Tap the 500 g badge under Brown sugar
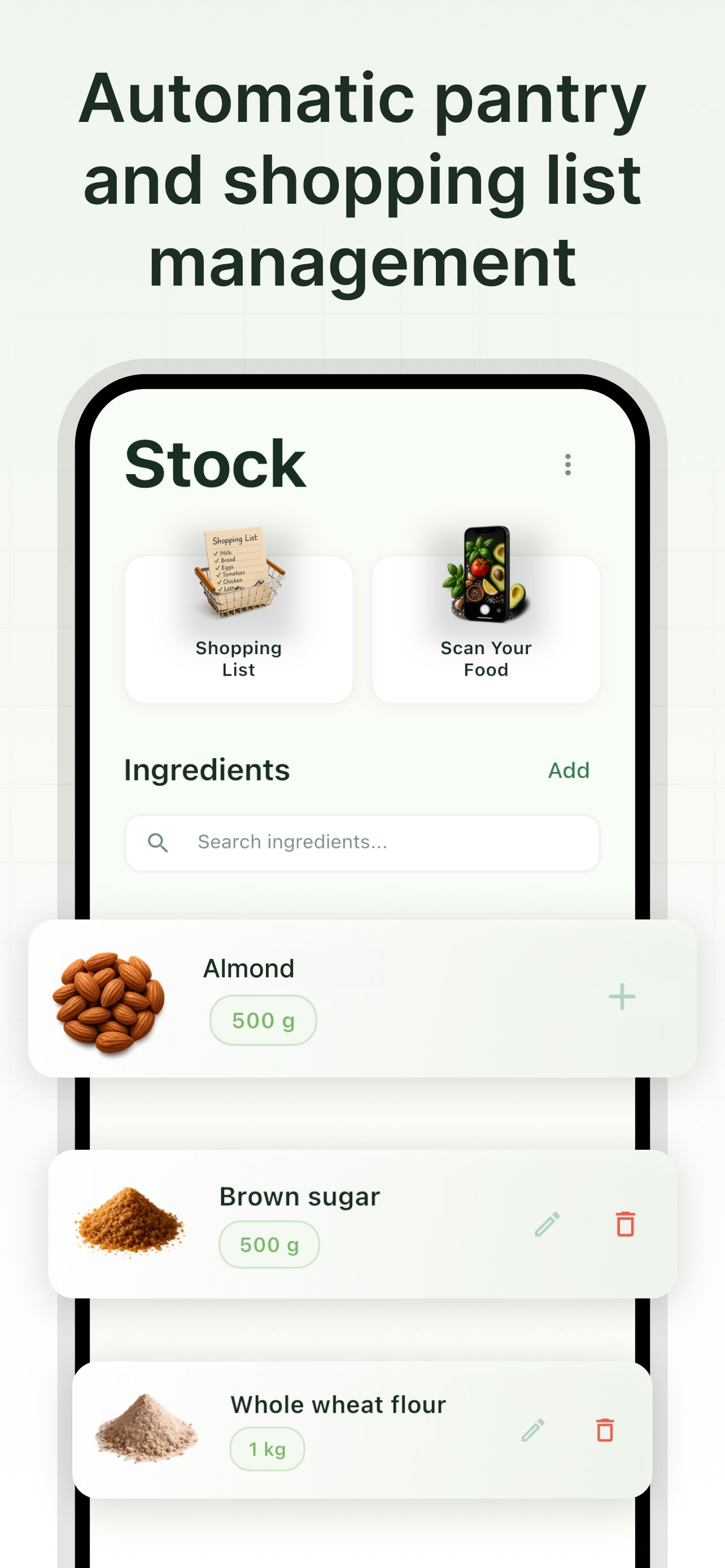 (x=269, y=1243)
